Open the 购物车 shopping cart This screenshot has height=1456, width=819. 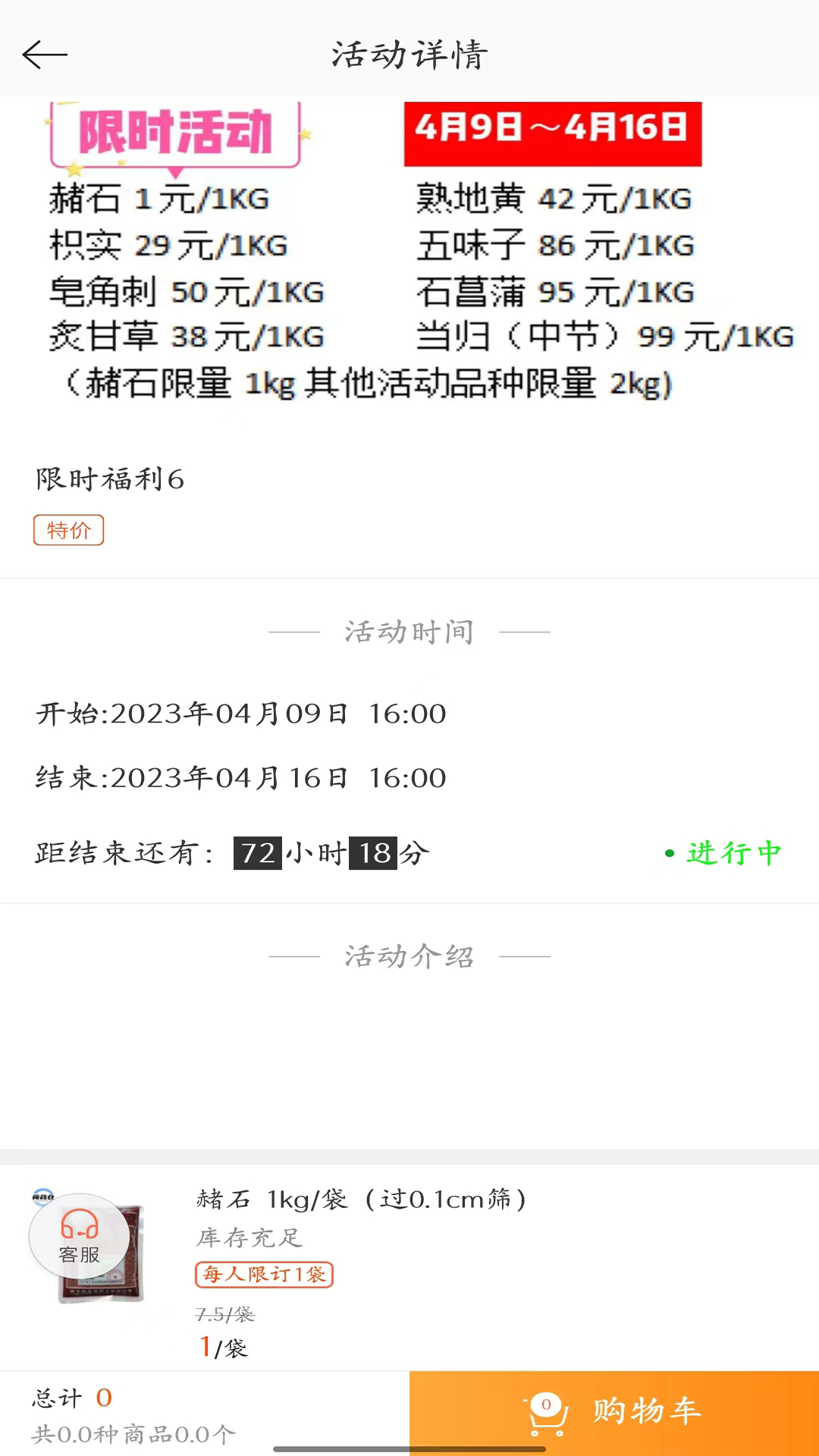click(x=613, y=1412)
